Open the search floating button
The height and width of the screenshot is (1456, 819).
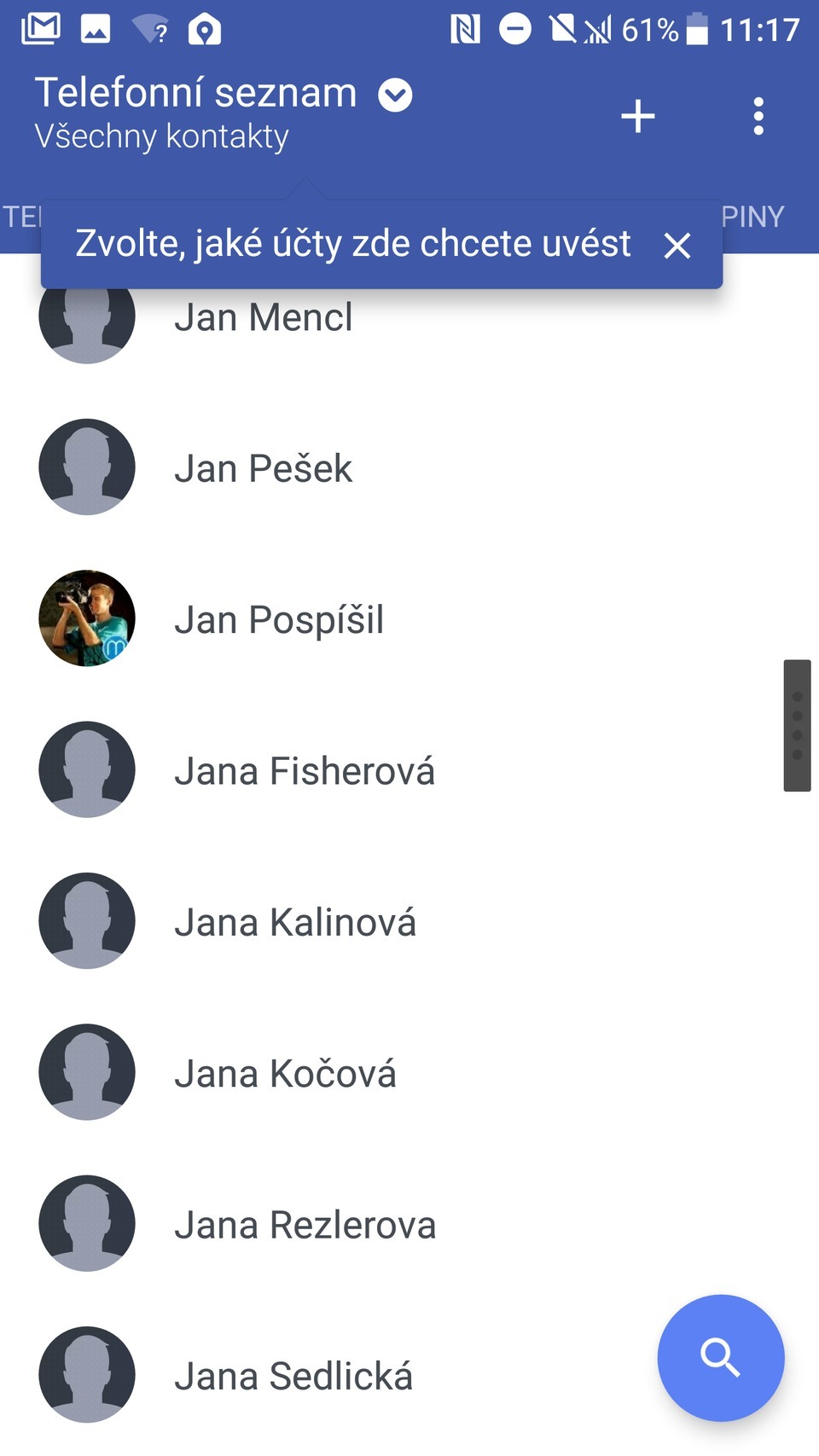click(720, 1357)
